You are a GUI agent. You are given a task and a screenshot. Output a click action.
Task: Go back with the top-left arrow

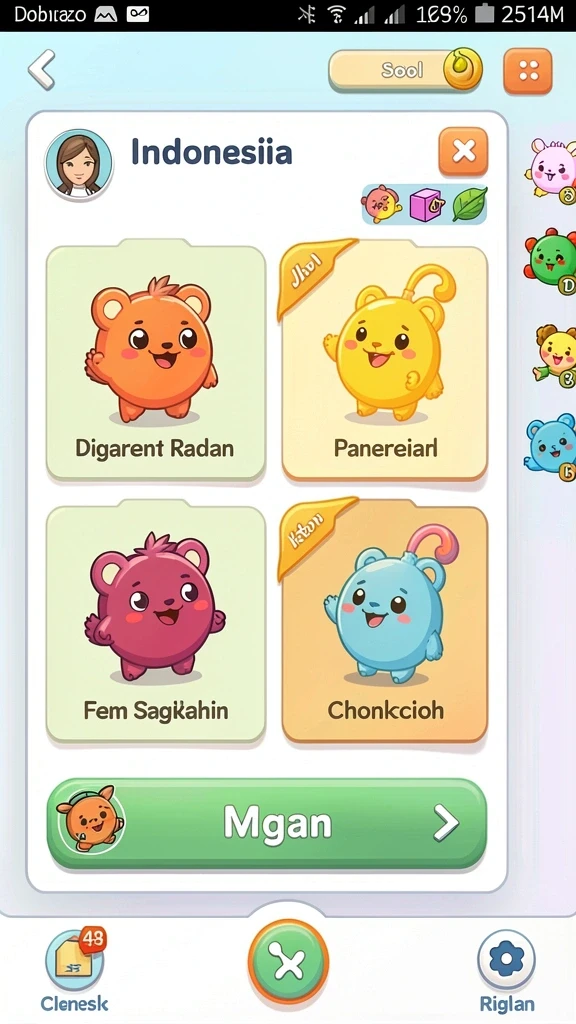pos(42,69)
